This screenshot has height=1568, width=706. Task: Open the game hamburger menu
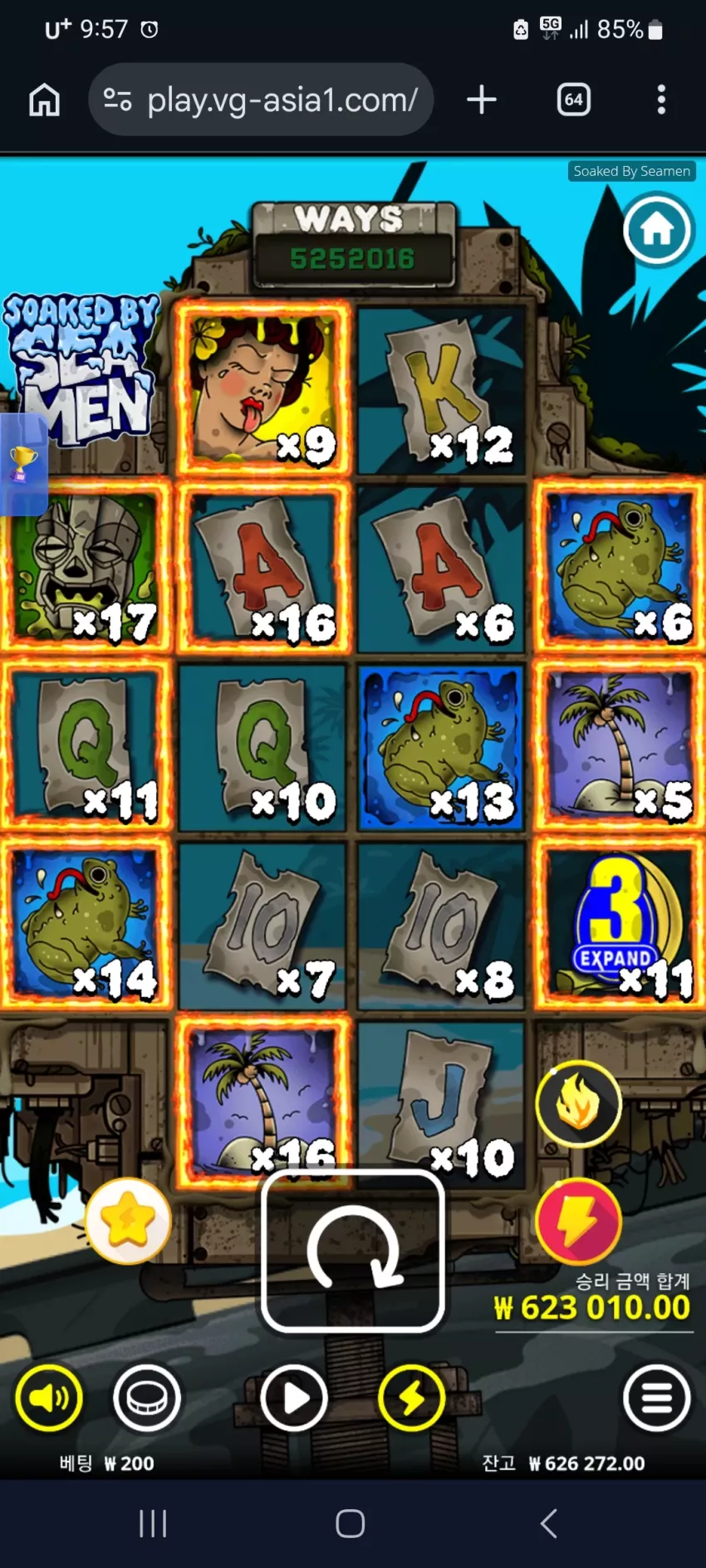(x=657, y=1399)
